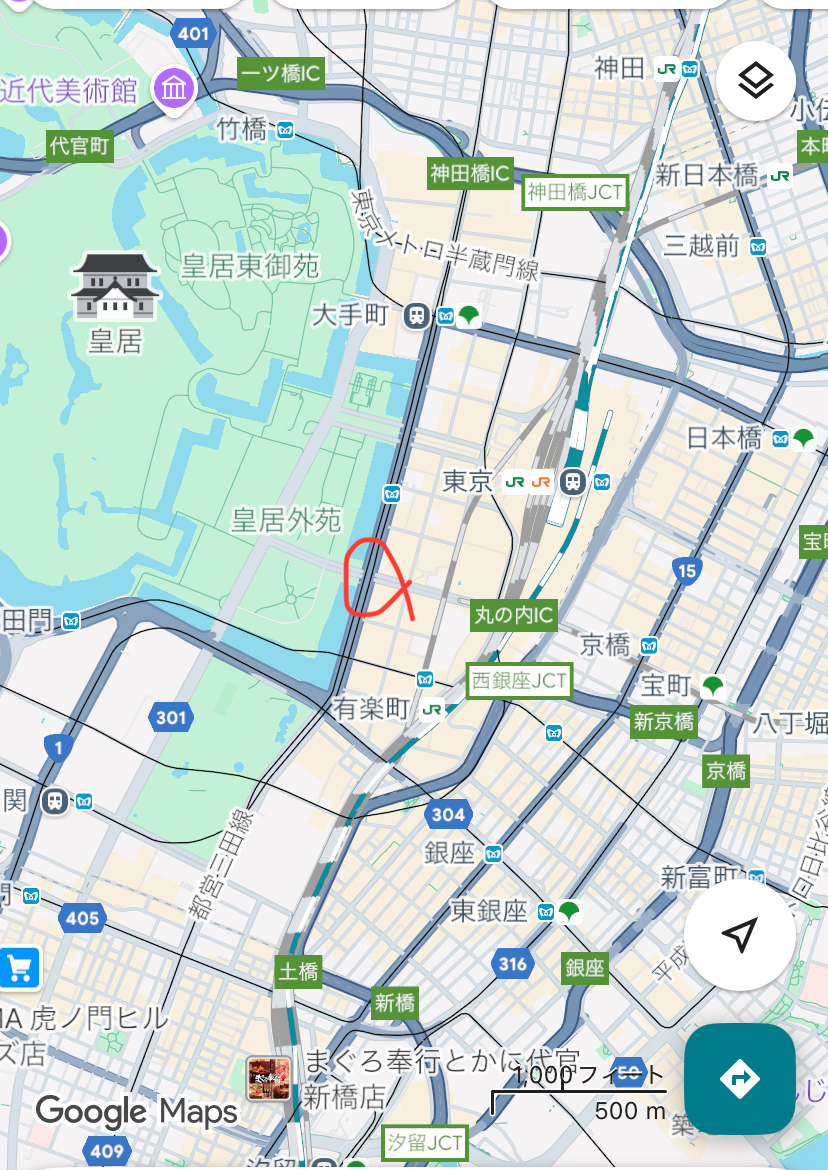Open the まぐろ奉行とかに代官 新橋店 restaurant pin
Screen dimensions: 828x1170
[x=269, y=1079]
